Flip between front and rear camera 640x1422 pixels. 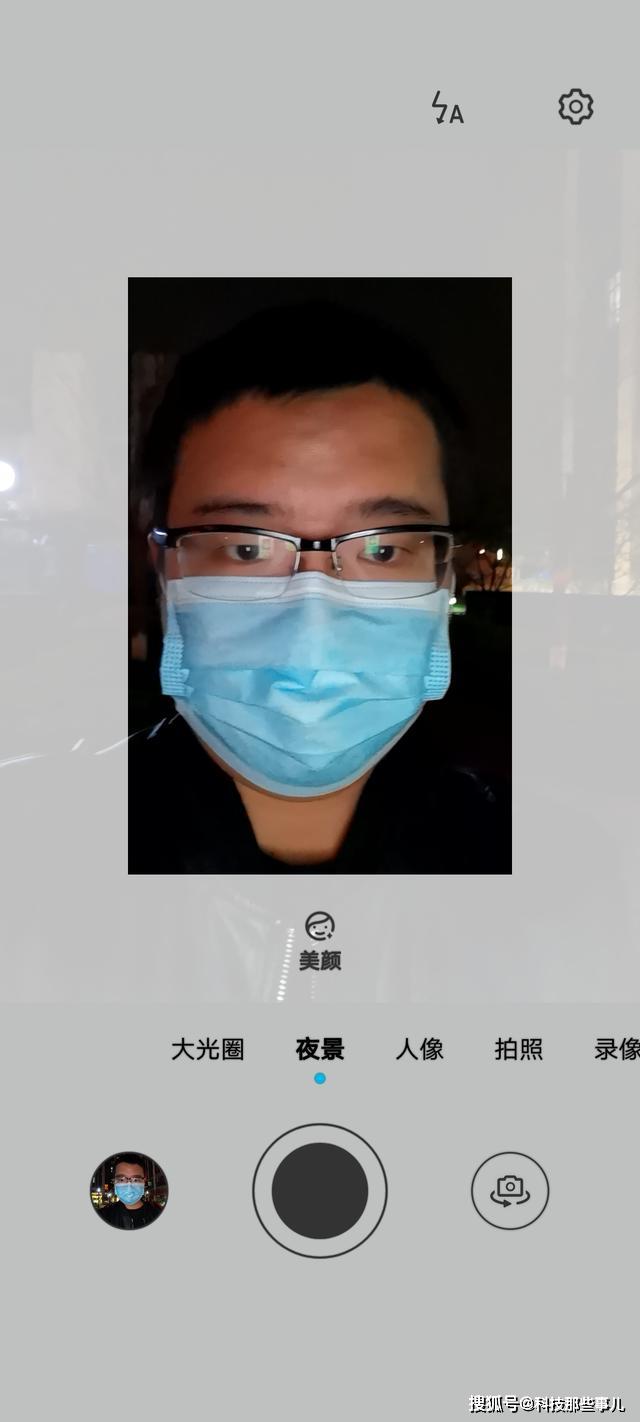pos(510,1190)
